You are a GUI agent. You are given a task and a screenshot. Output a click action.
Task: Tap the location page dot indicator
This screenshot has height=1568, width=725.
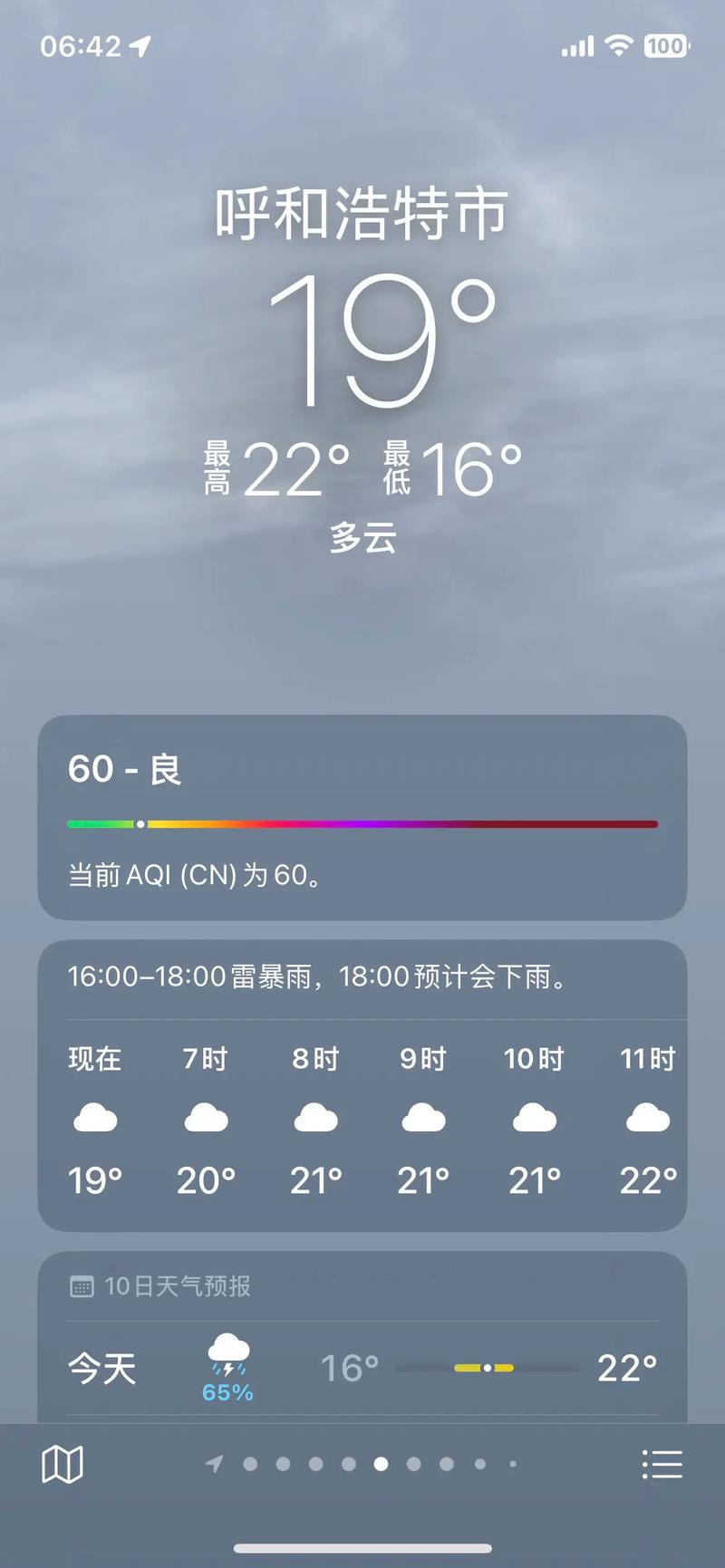(216, 1464)
